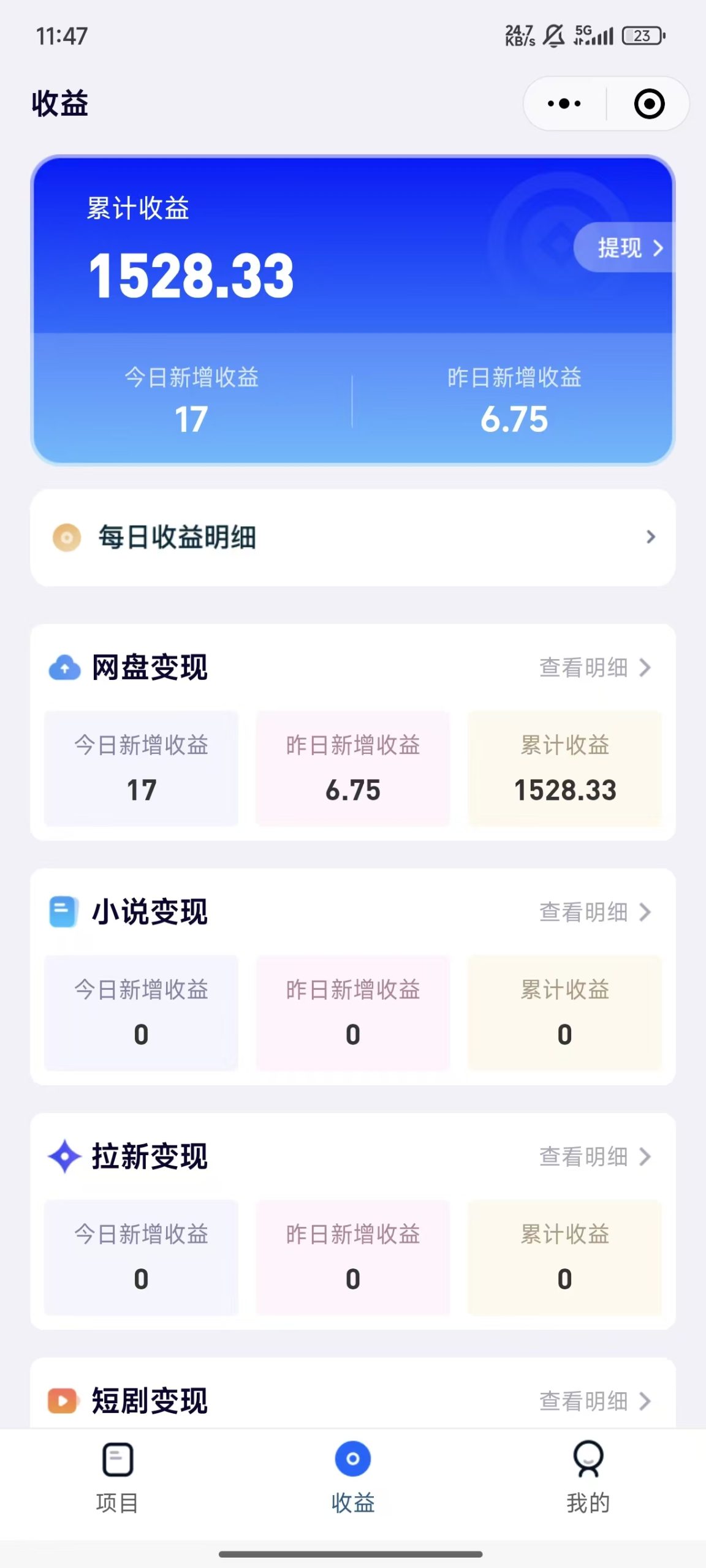This screenshot has height=1568, width=706.
Task: Tap the battery indicator in status bar
Action: tap(641, 37)
